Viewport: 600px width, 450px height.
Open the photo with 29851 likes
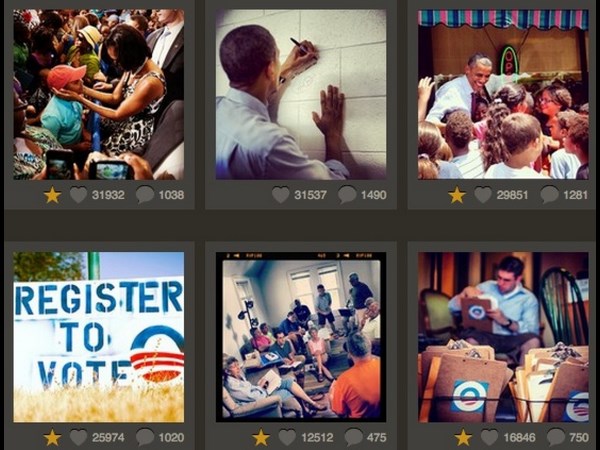point(503,94)
